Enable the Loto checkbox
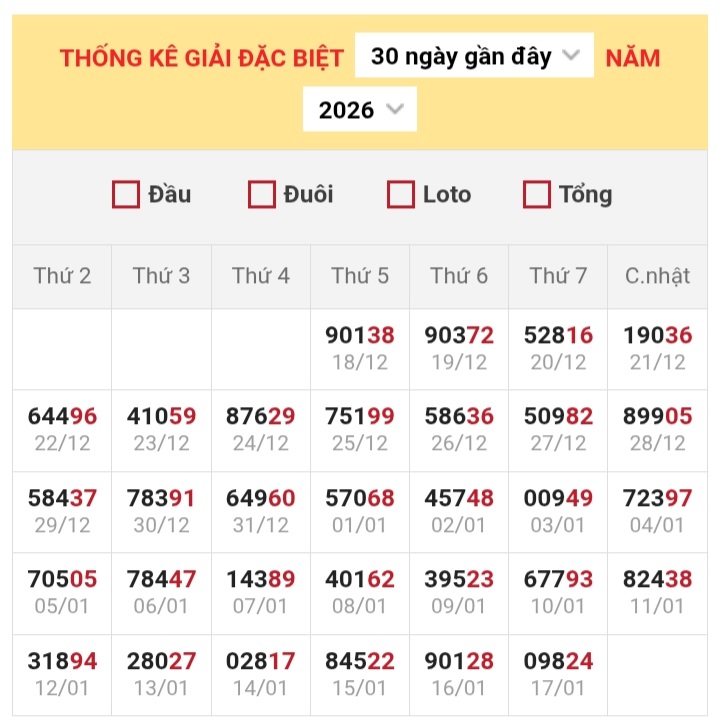The height and width of the screenshot is (728, 720). 401,194
